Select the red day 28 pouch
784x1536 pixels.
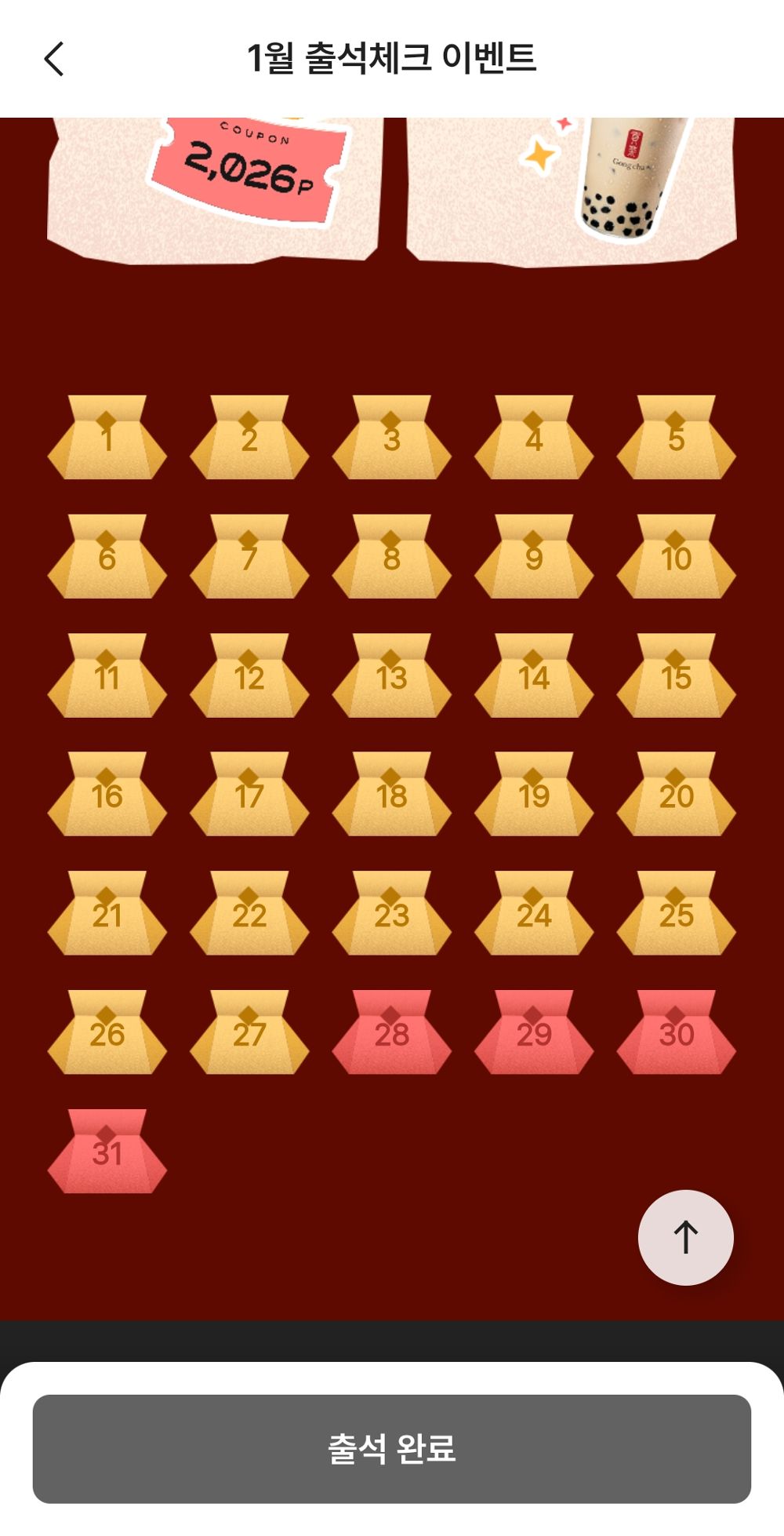coord(391,1032)
